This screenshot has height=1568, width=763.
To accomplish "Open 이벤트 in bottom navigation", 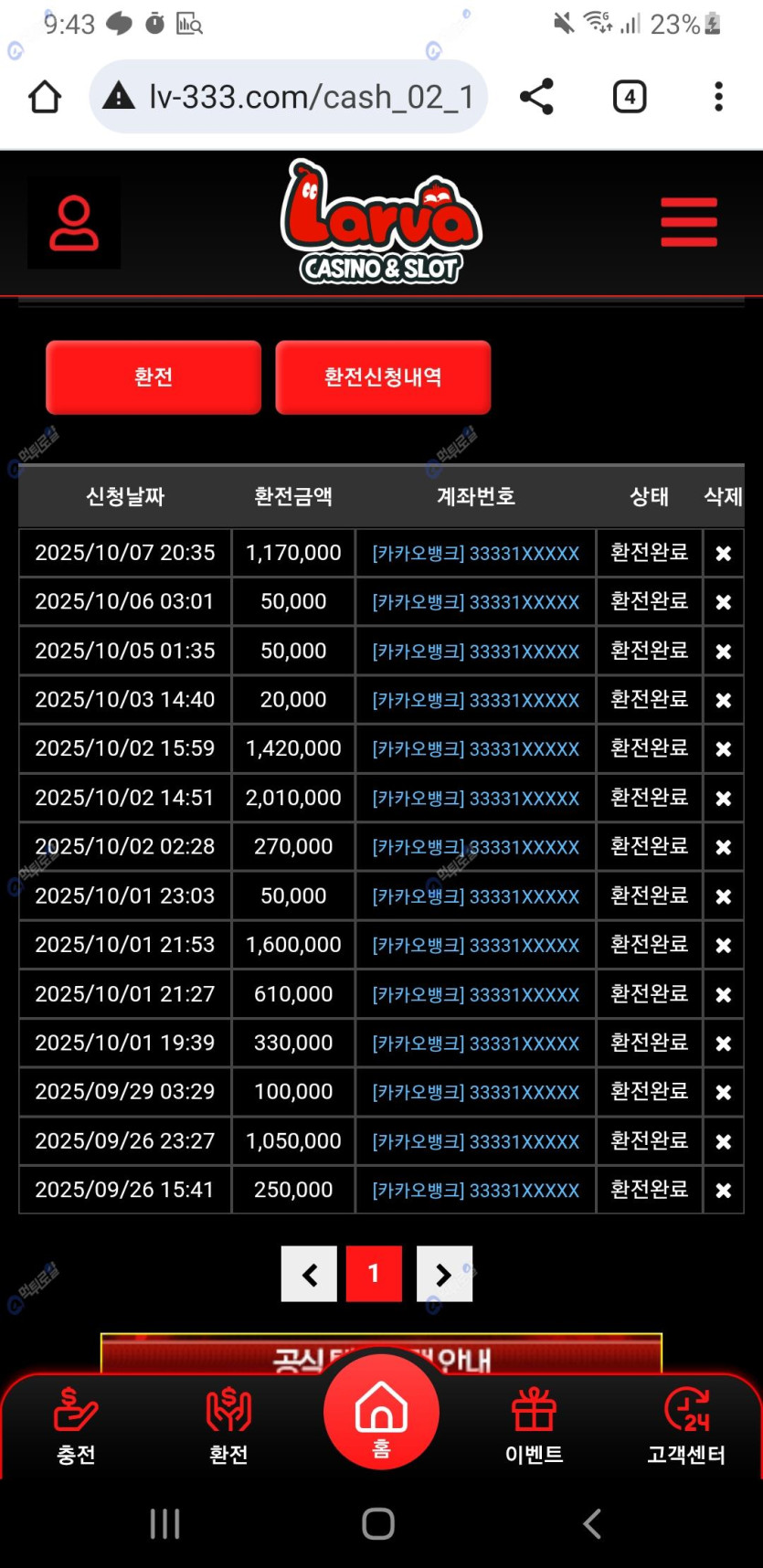I will [x=534, y=1425].
